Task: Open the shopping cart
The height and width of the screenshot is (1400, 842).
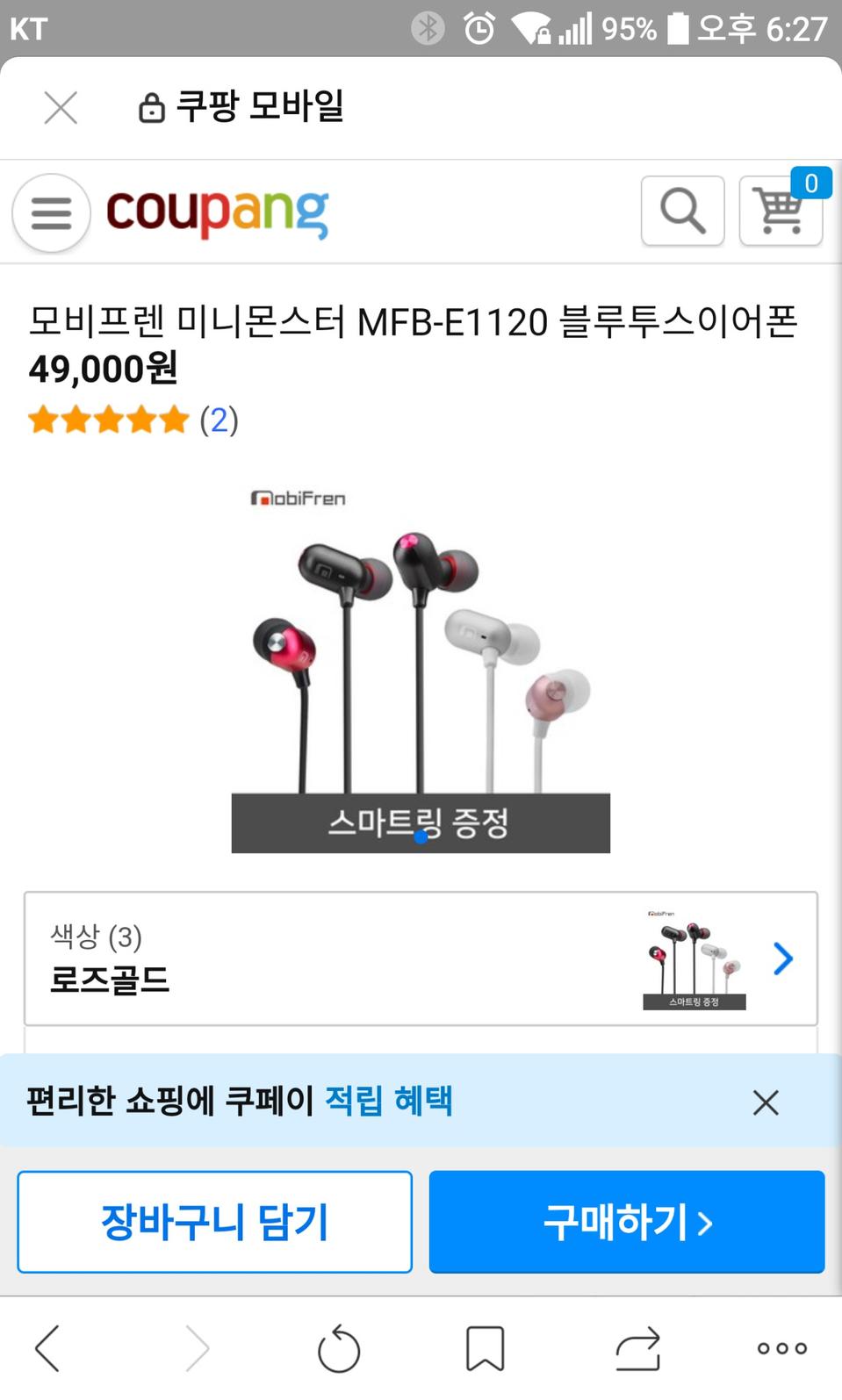Action: click(x=781, y=211)
